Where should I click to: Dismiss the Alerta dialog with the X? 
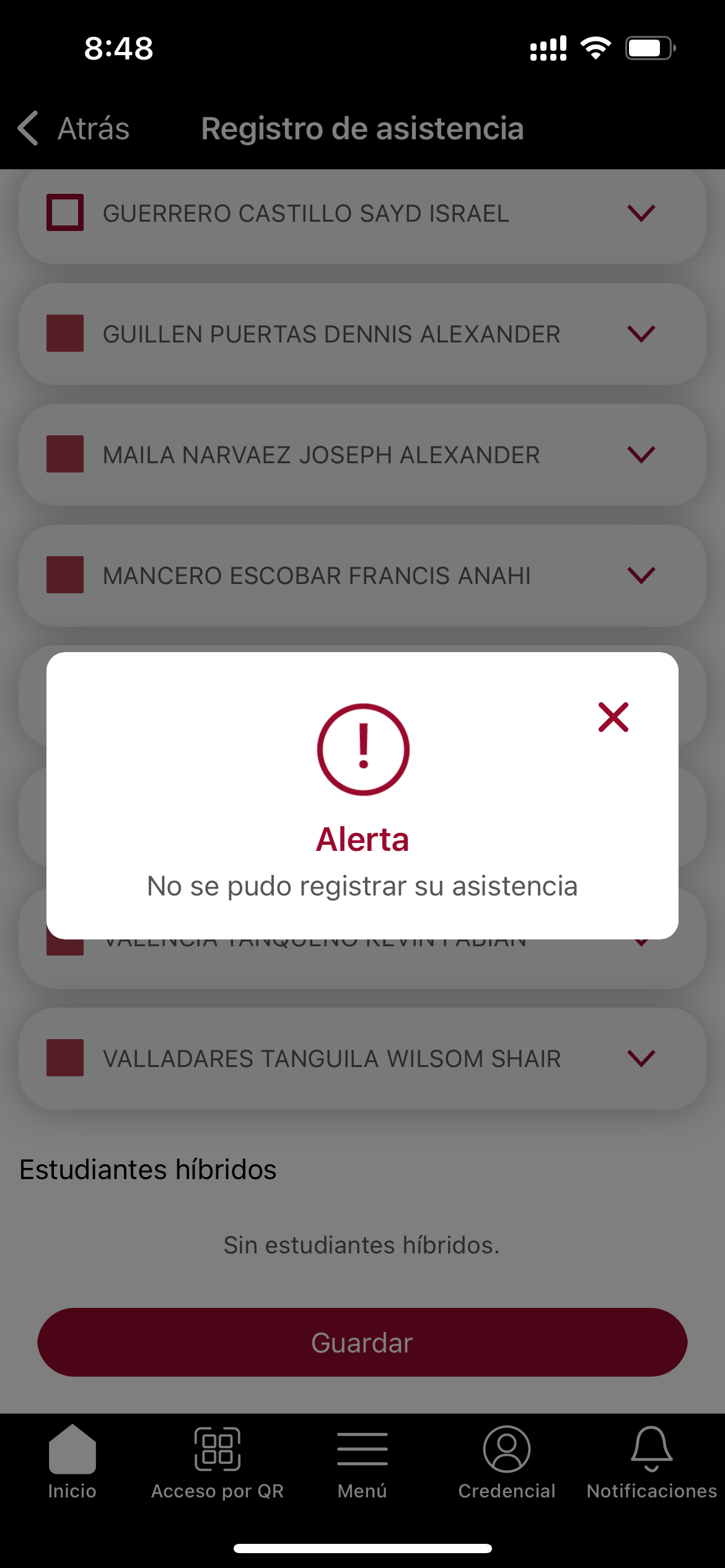pos(613,717)
